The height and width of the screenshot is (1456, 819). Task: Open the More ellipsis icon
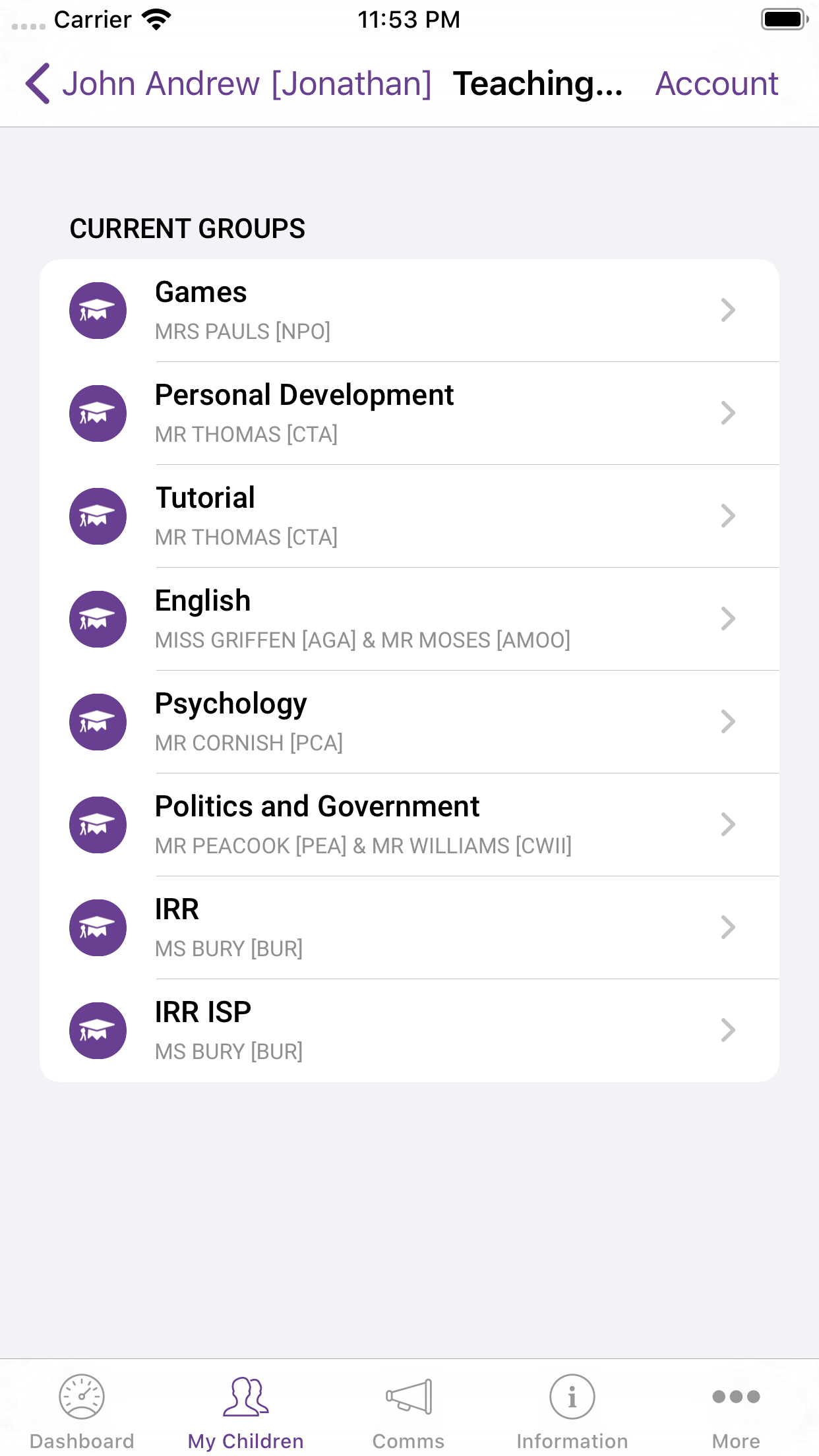click(735, 1396)
